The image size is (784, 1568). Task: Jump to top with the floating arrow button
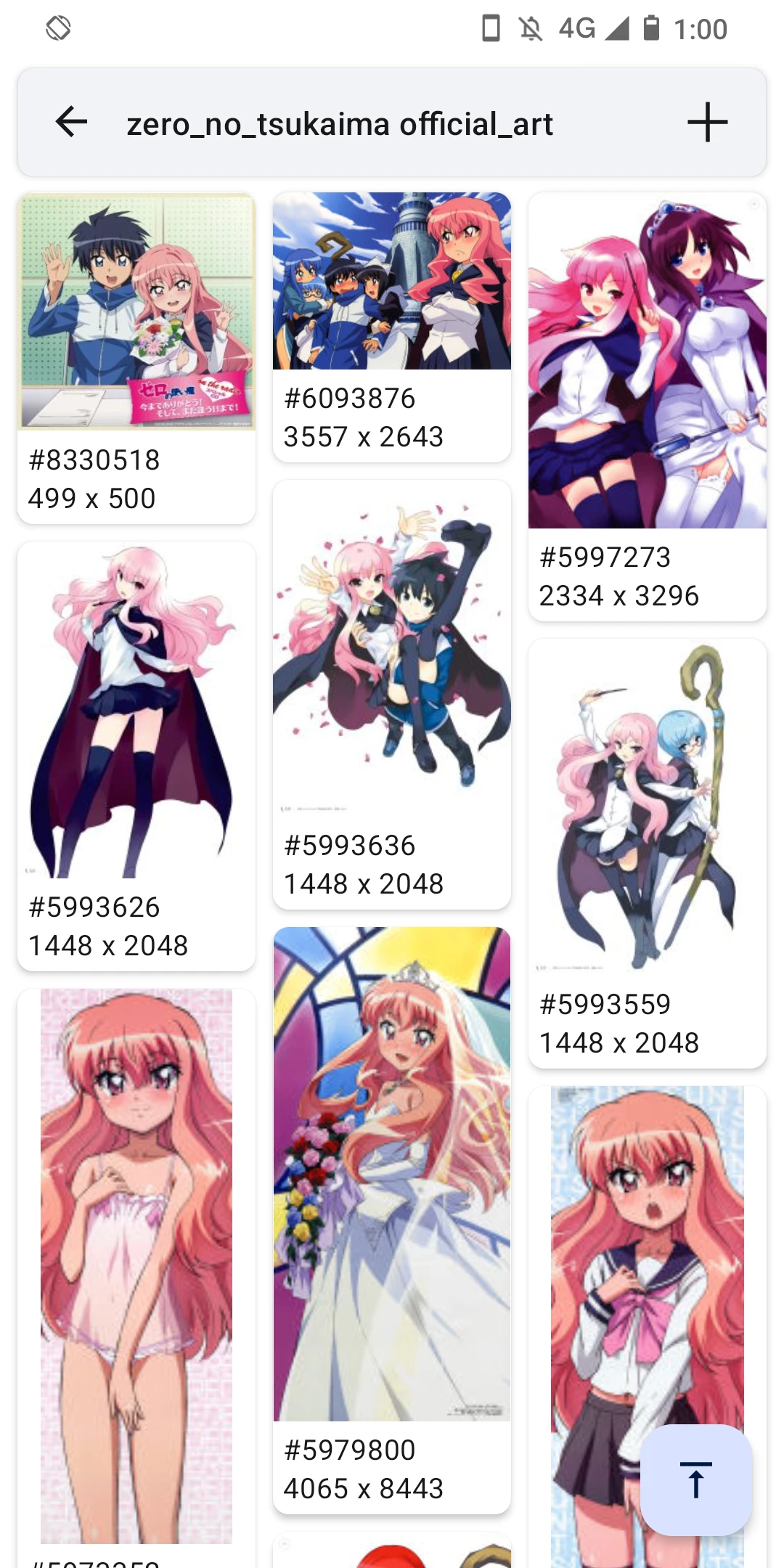tap(695, 1479)
